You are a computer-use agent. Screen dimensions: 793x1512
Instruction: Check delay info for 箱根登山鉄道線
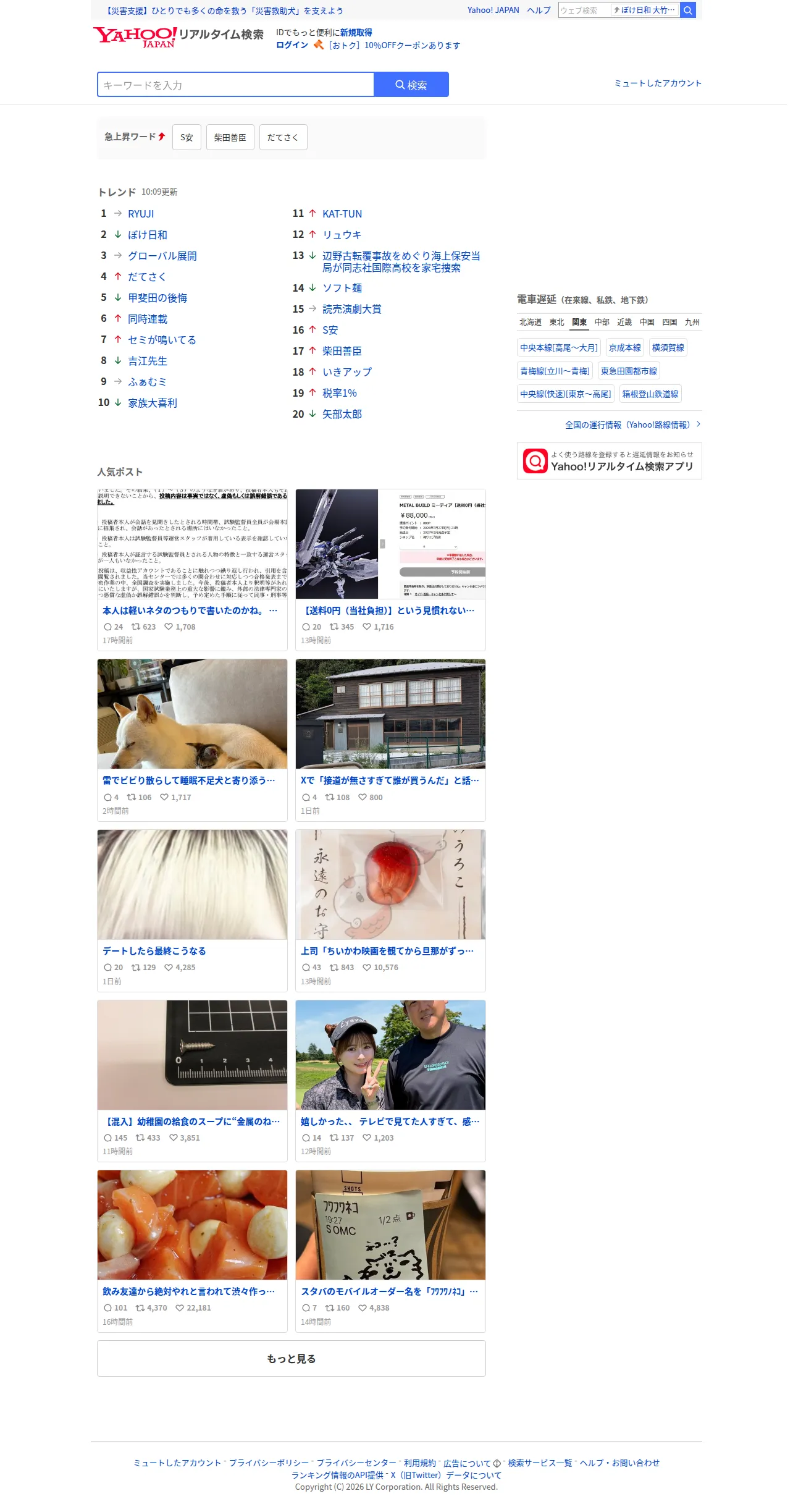tap(650, 394)
